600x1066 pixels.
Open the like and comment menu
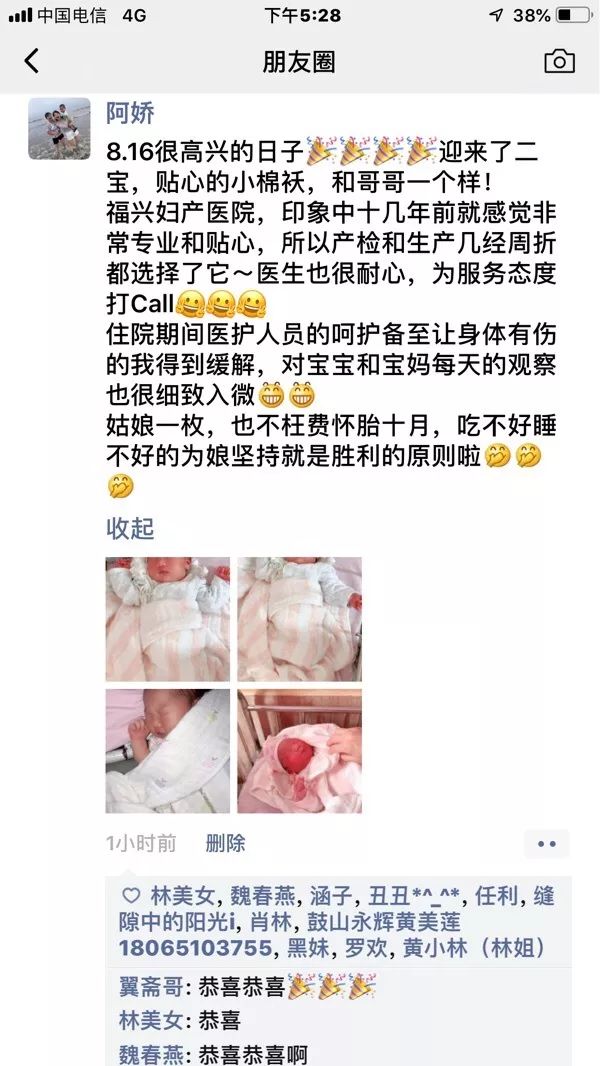(546, 843)
